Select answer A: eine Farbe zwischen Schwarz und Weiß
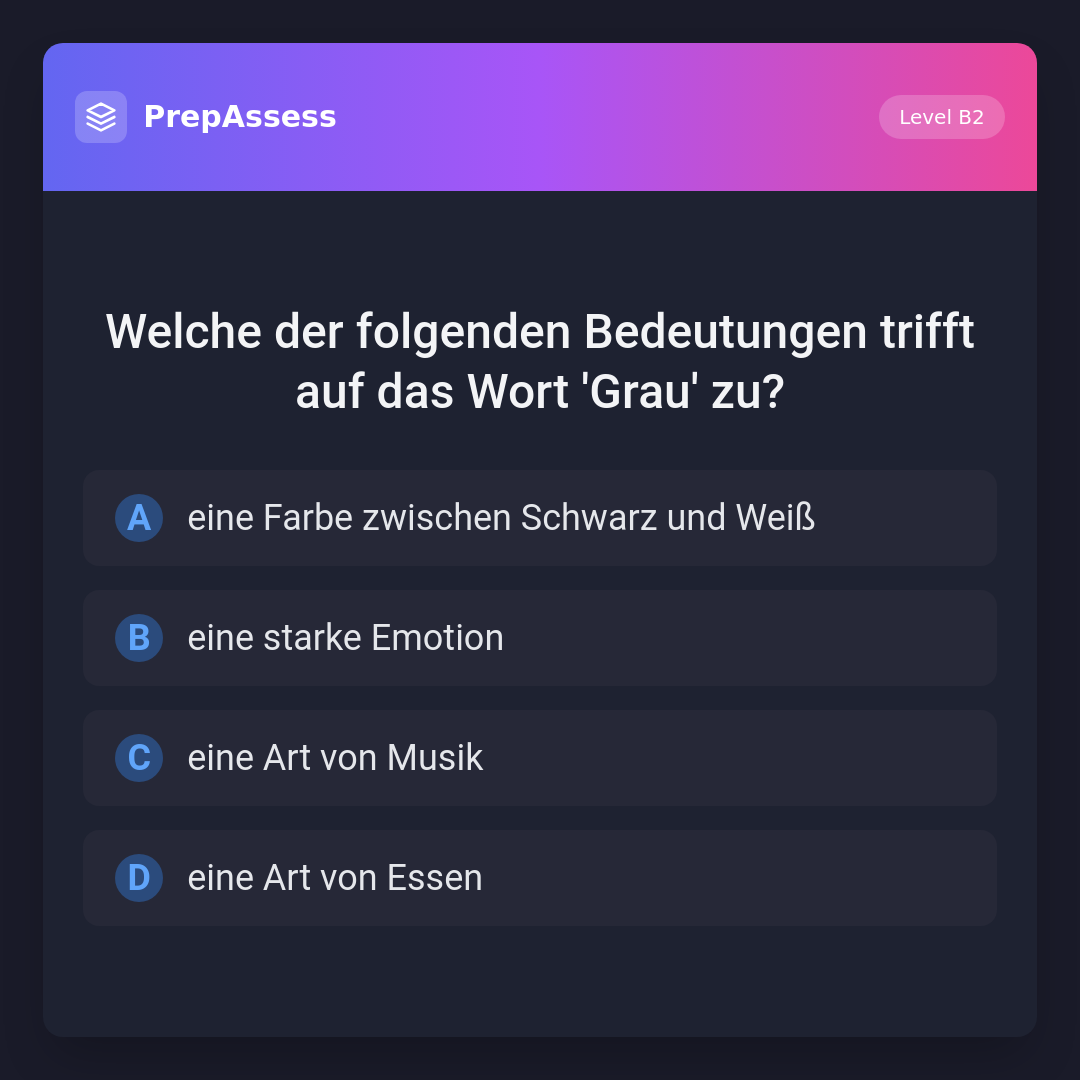1080x1080 pixels. (540, 518)
